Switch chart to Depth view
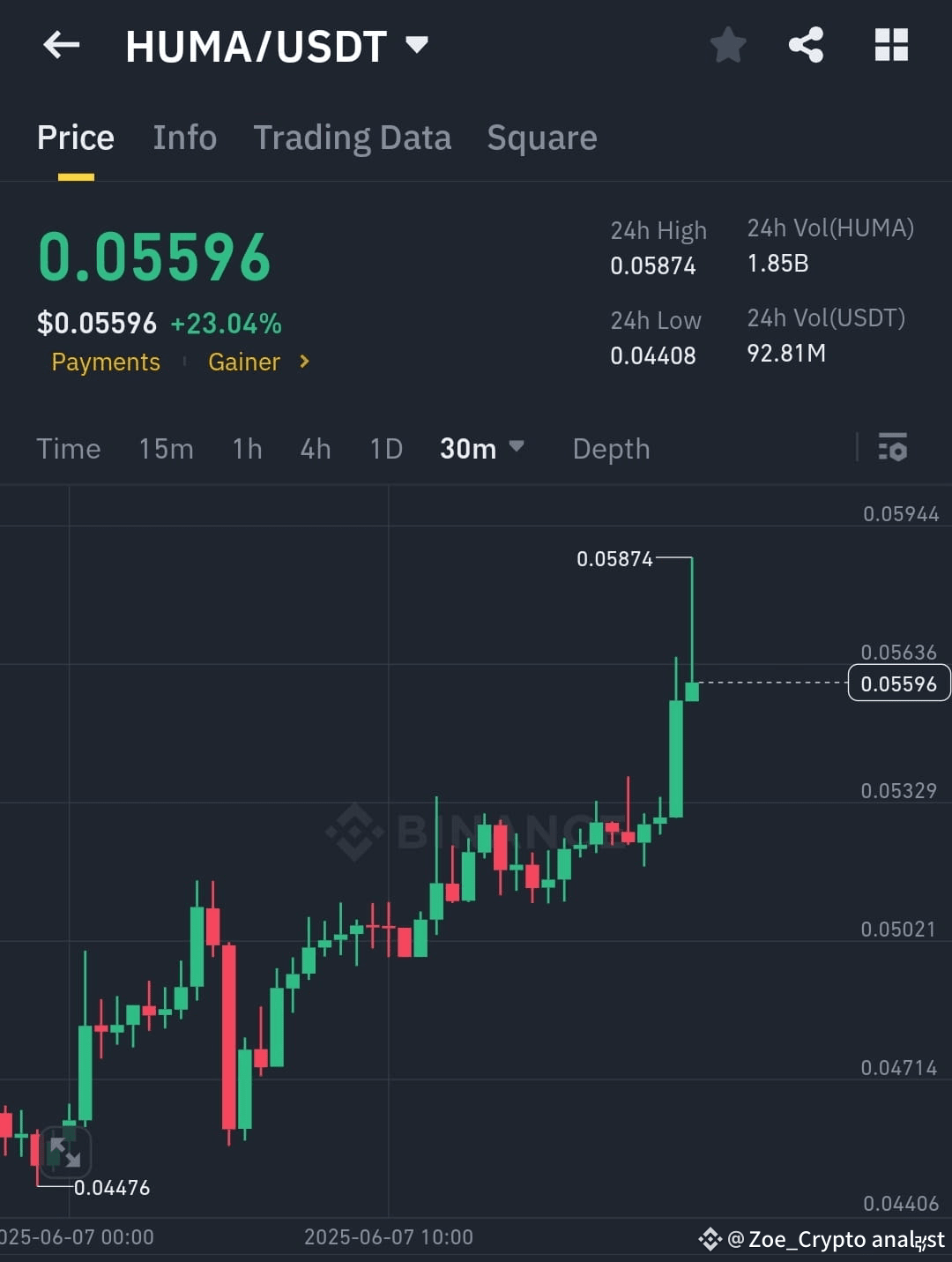This screenshot has width=952, height=1262. coord(611,449)
